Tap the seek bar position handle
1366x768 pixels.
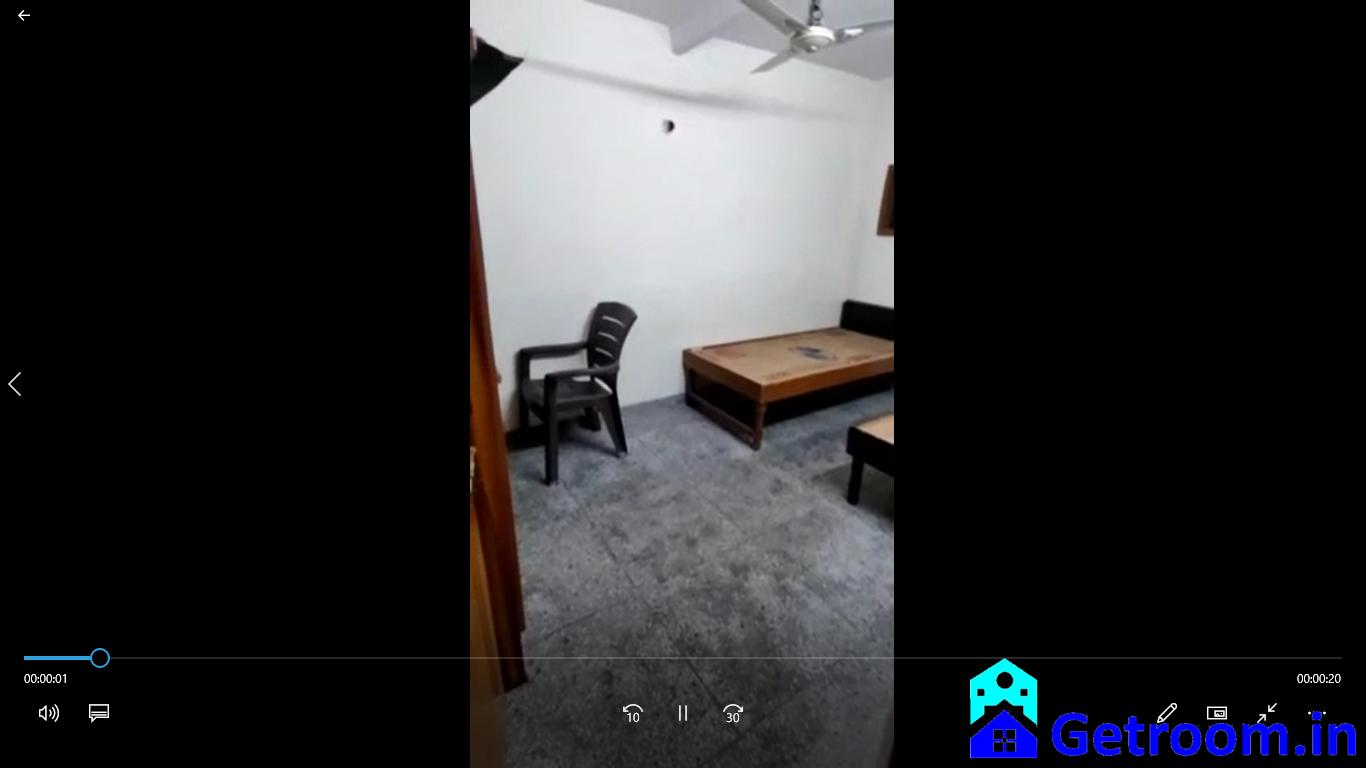click(x=100, y=658)
